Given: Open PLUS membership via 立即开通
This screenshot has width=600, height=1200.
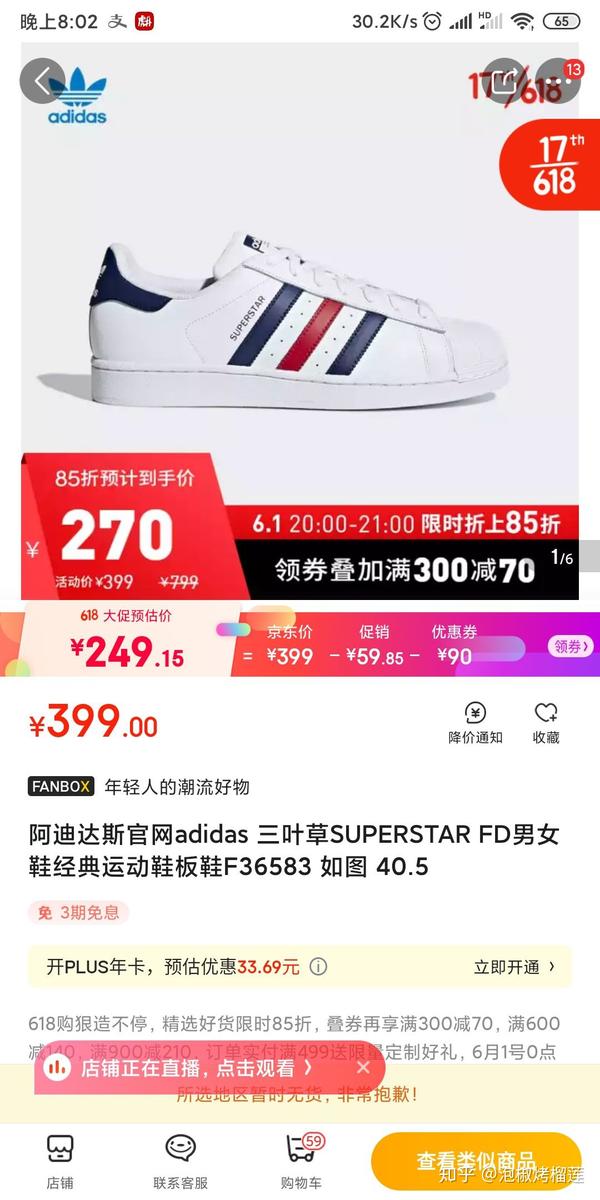Looking at the screenshot, I should 514,967.
